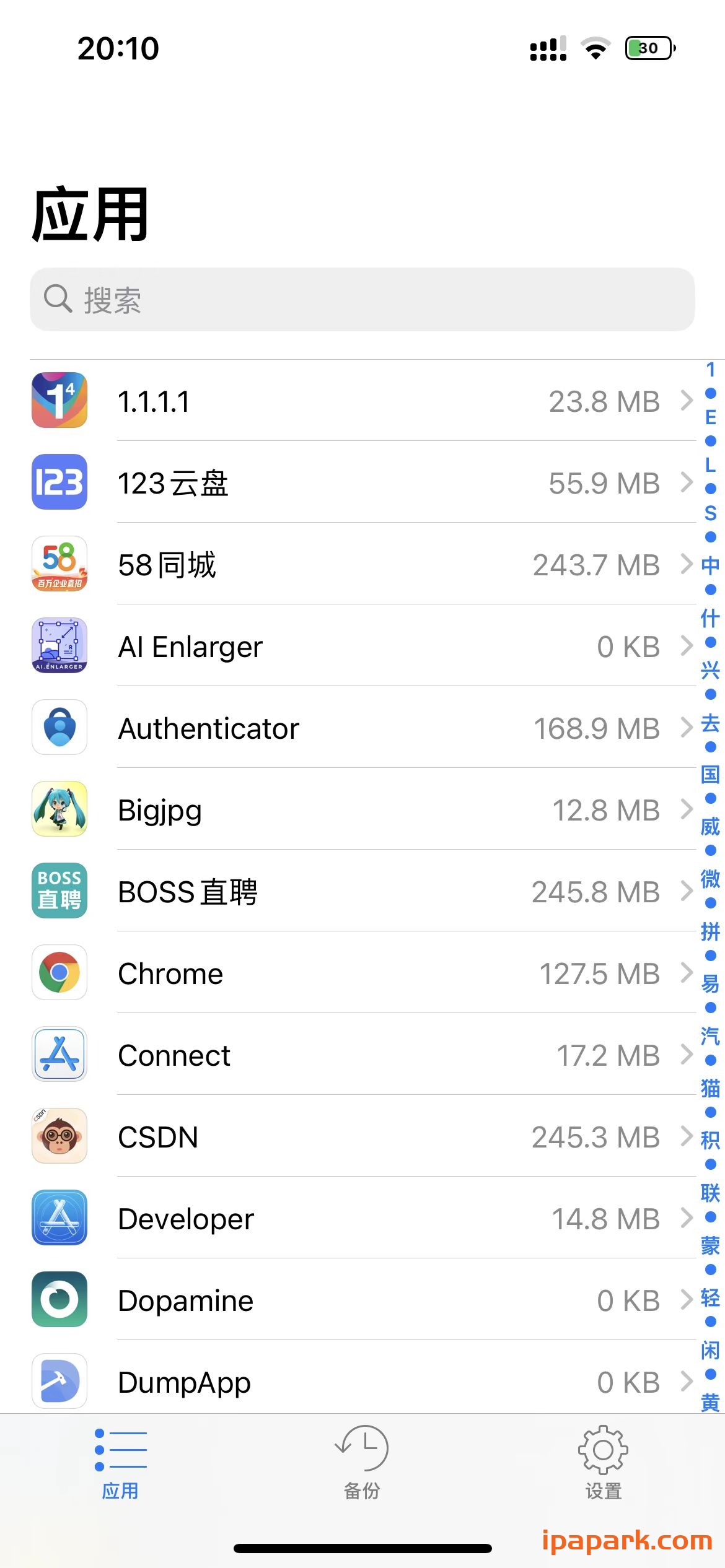Open the Dopamine app icon
This screenshot has height=1568, width=725.
pyautogui.click(x=59, y=1300)
